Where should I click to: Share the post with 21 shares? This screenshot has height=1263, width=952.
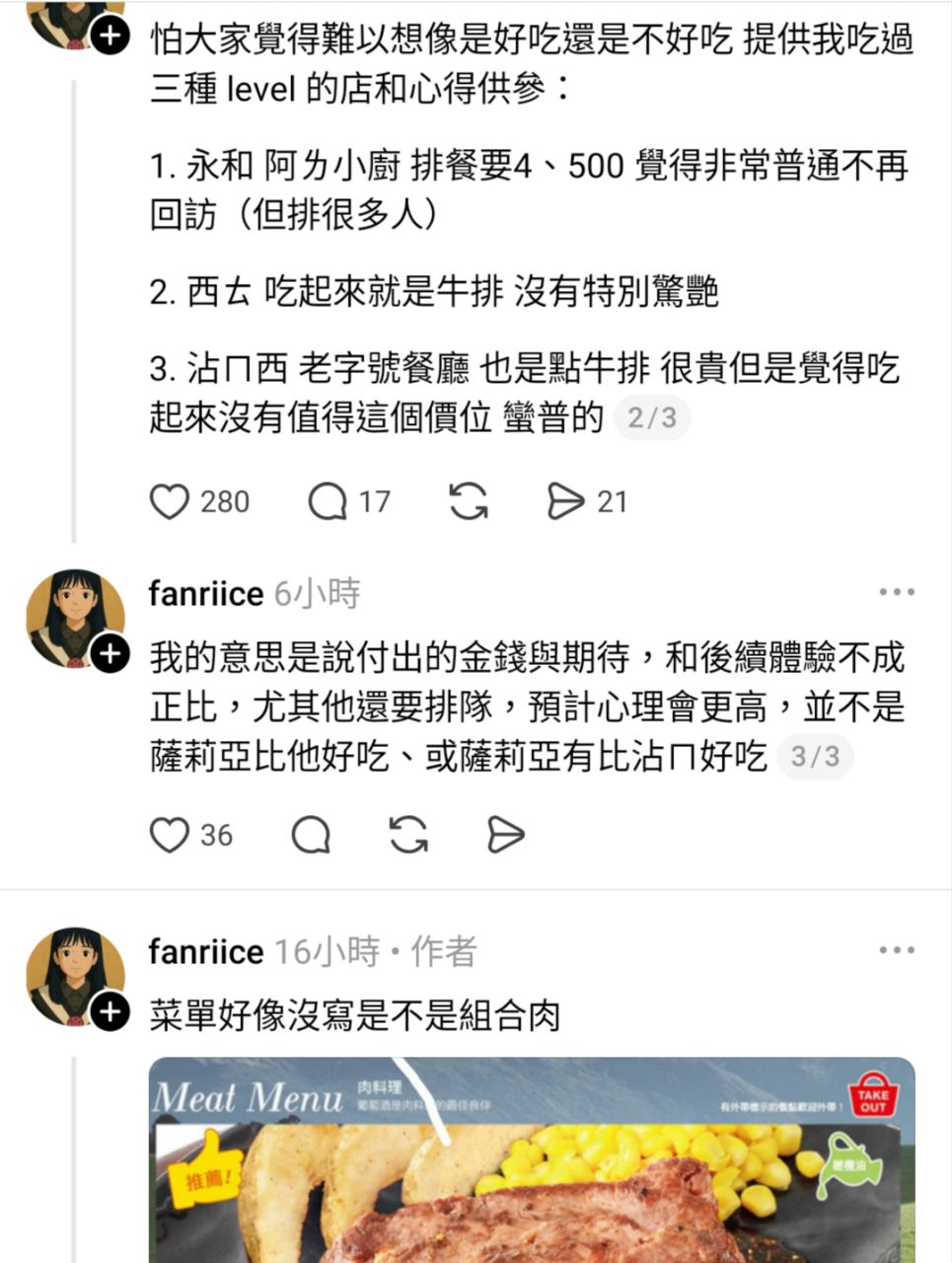[x=566, y=501]
